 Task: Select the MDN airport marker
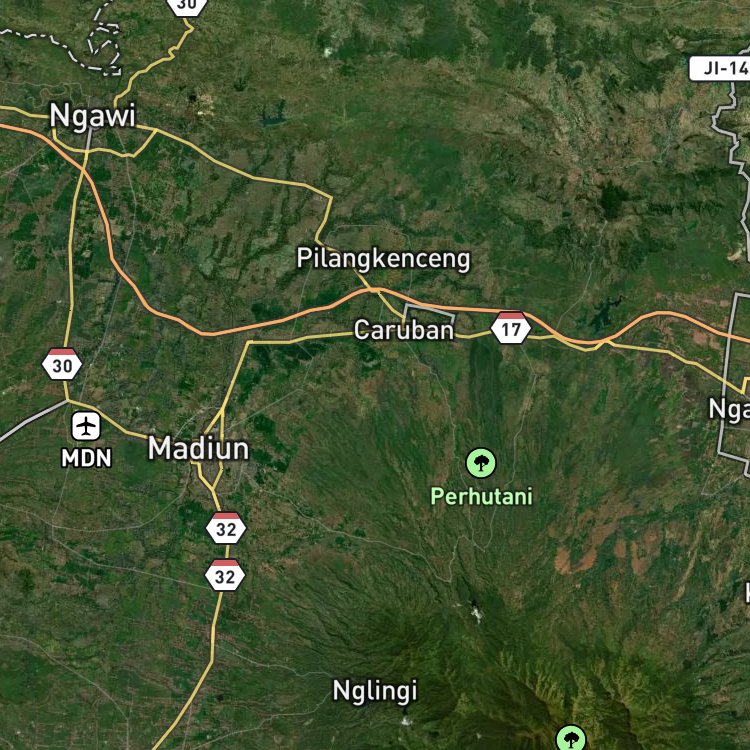coord(86,426)
